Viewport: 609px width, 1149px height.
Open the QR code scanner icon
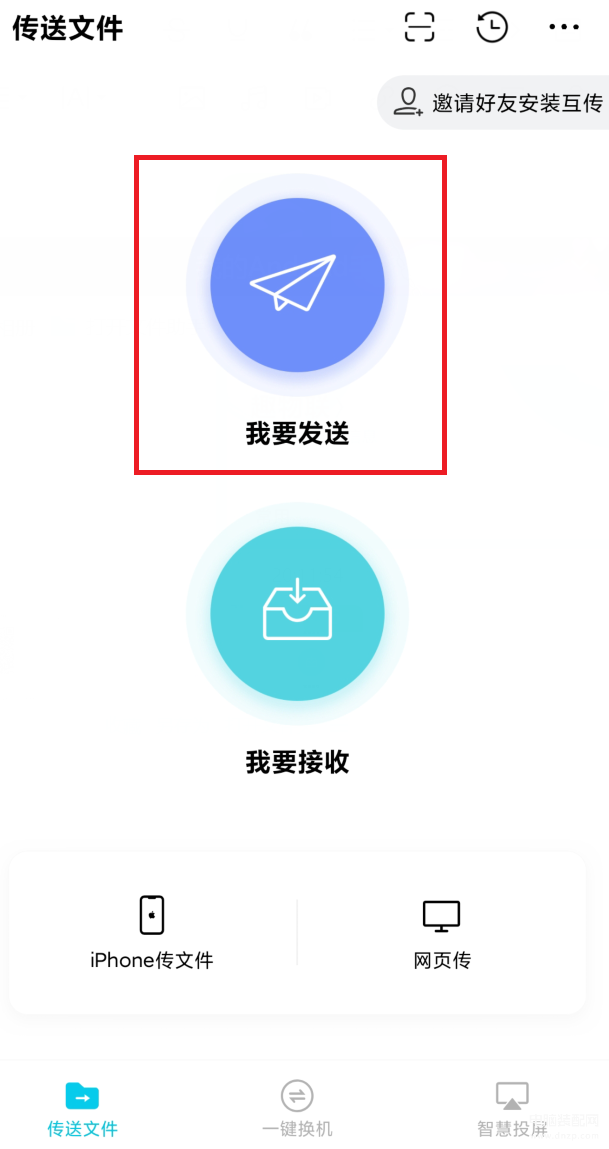pyautogui.click(x=420, y=27)
